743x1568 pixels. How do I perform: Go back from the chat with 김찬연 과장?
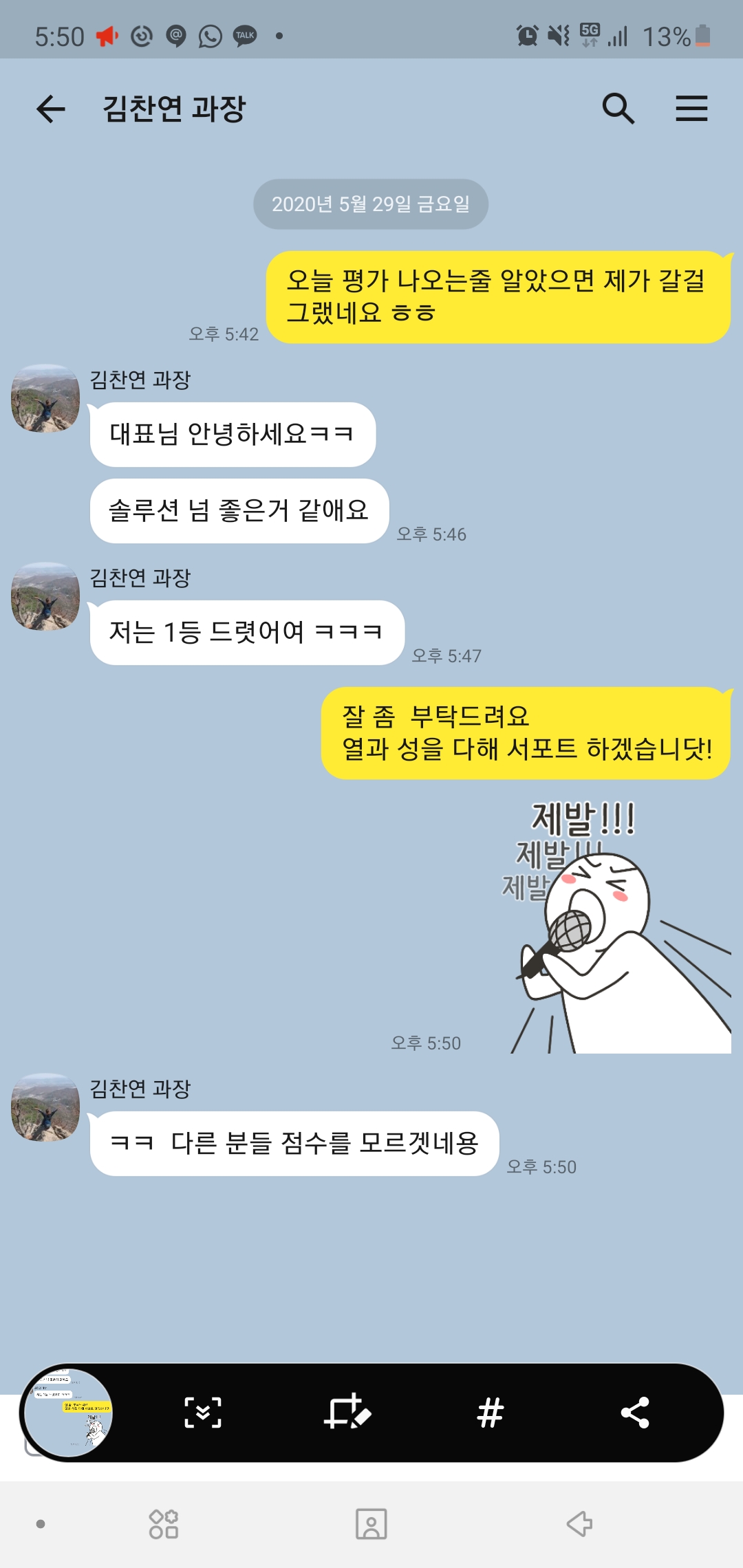50,109
